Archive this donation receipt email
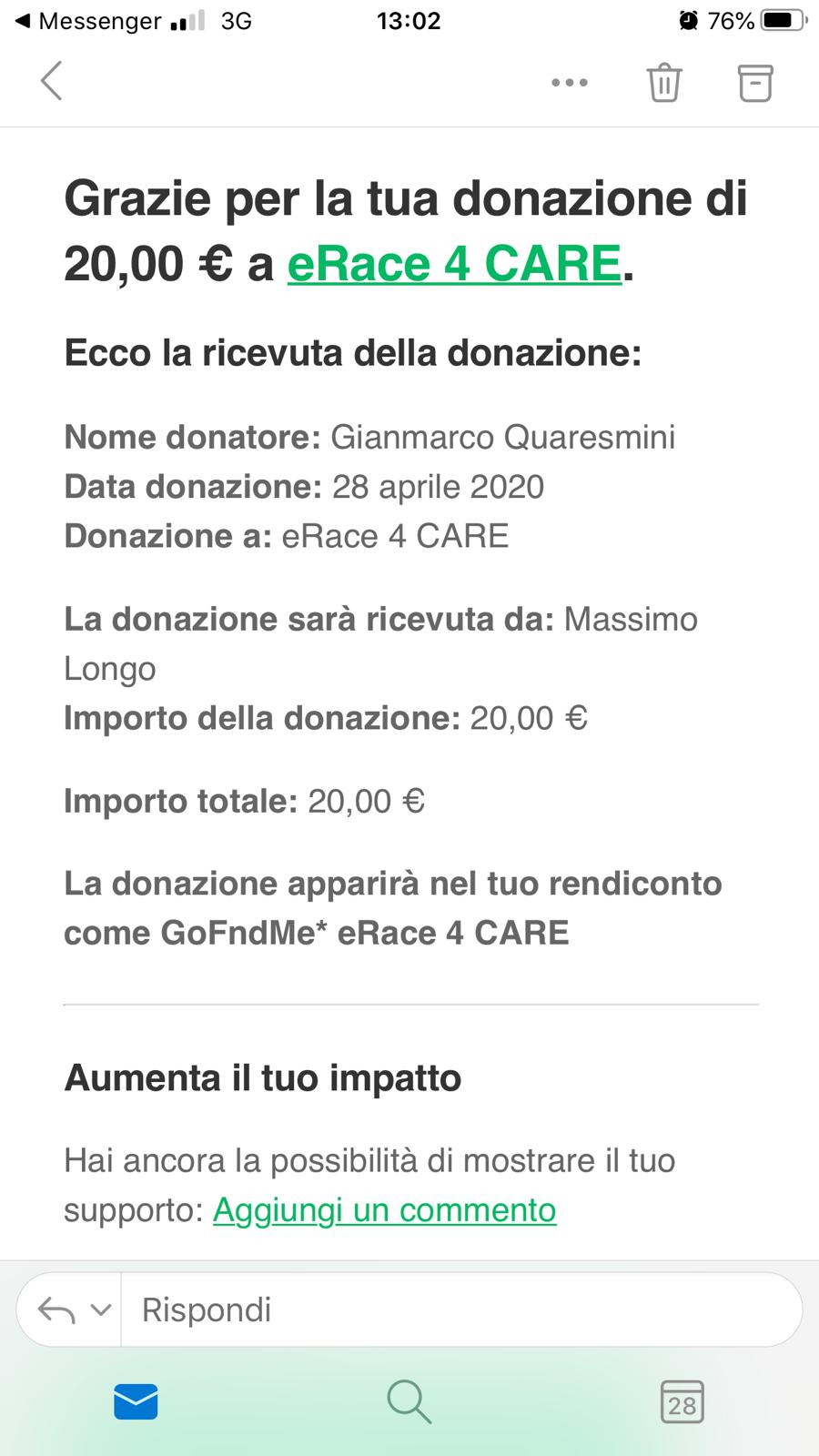Image resolution: width=819 pixels, height=1456 pixels. 754,83
